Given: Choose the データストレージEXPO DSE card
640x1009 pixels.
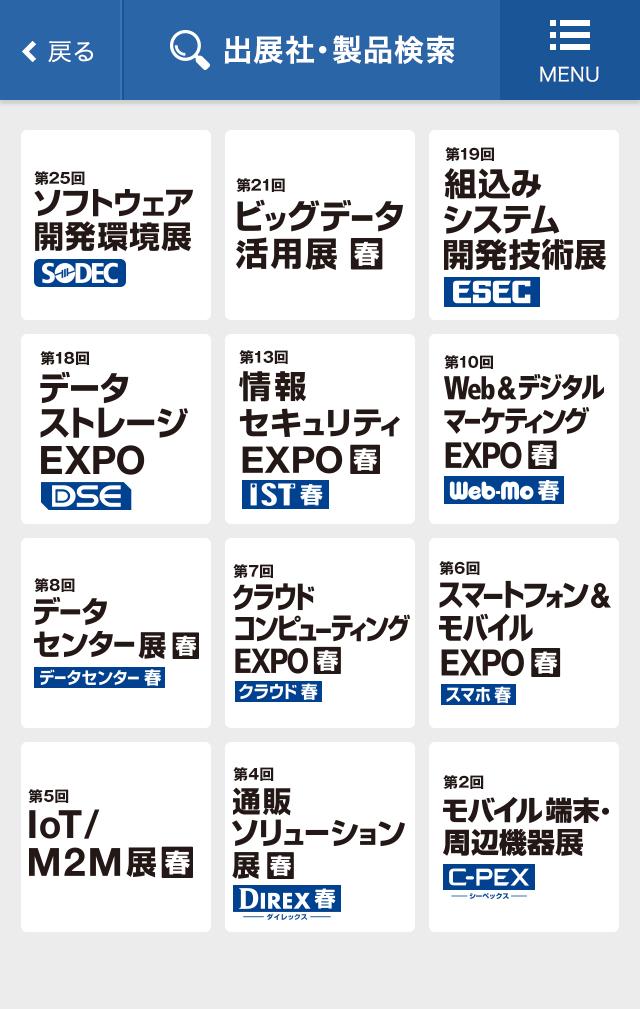Looking at the screenshot, I should (x=116, y=429).
